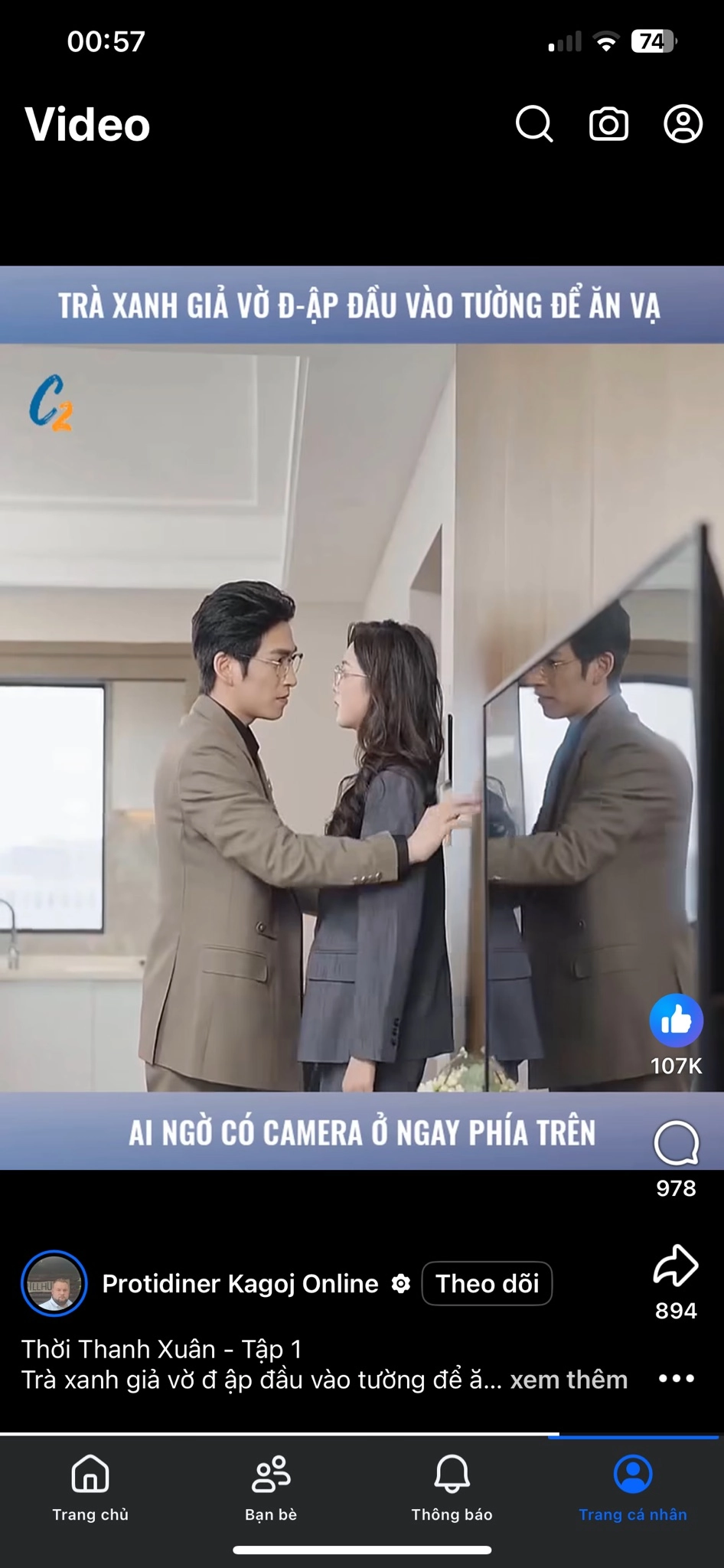
Task: Share this video
Action: pyautogui.click(x=676, y=1266)
